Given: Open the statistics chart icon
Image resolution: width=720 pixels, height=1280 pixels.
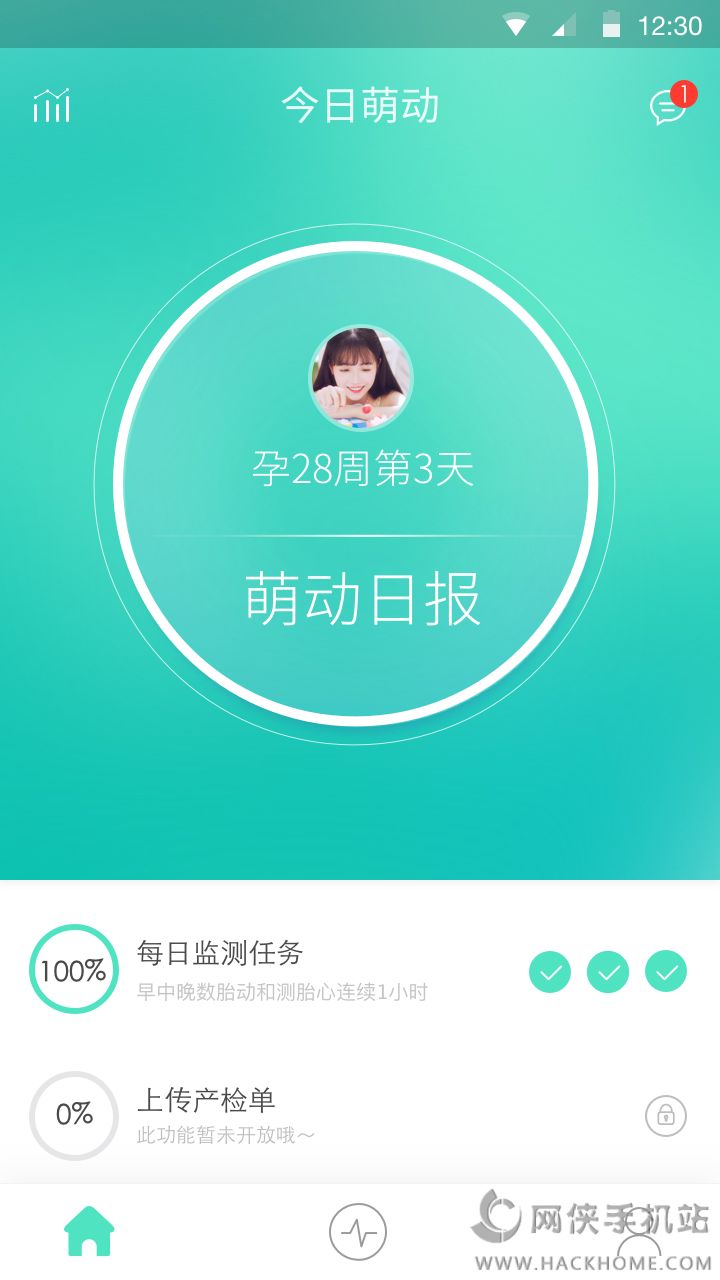Looking at the screenshot, I should click(52, 106).
